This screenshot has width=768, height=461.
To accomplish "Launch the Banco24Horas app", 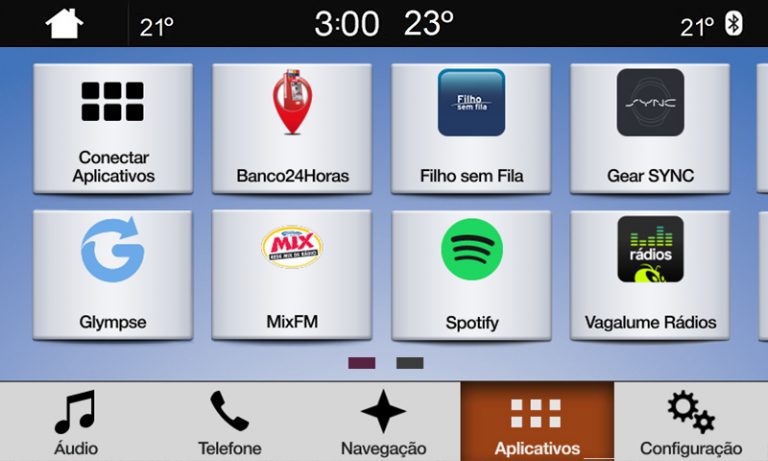I will click(292, 128).
